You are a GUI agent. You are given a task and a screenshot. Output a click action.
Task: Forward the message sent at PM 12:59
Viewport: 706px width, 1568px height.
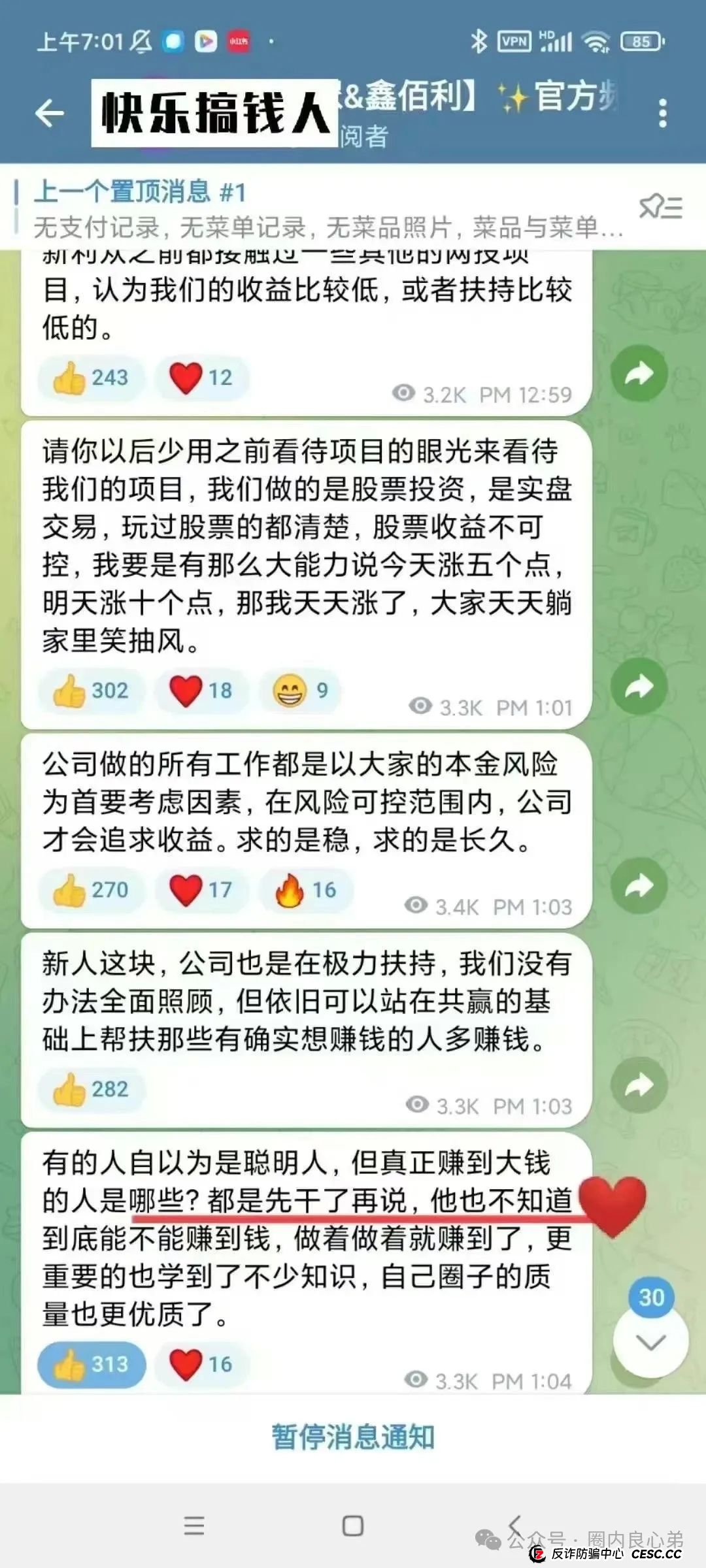(x=639, y=374)
